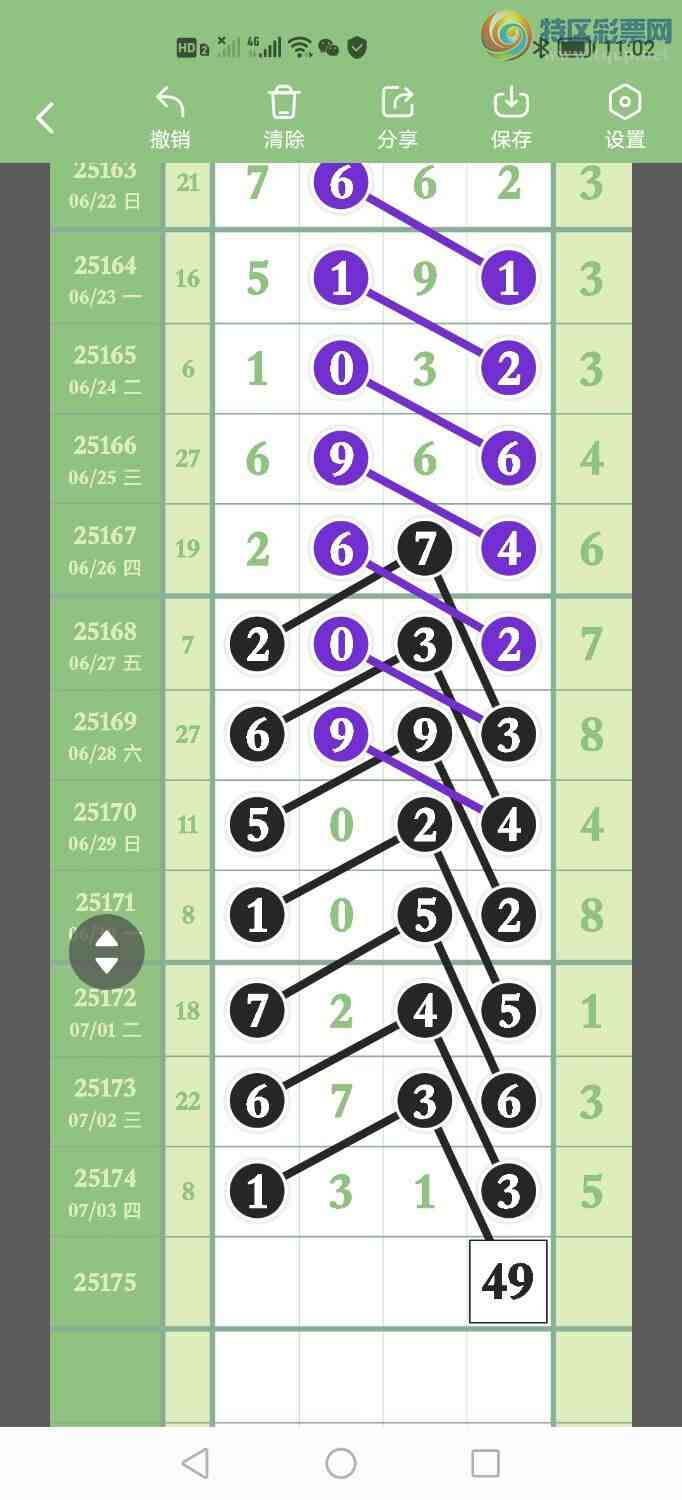Clear all markings with 清除
Viewport: 682px width, 1500px height.
(284, 117)
